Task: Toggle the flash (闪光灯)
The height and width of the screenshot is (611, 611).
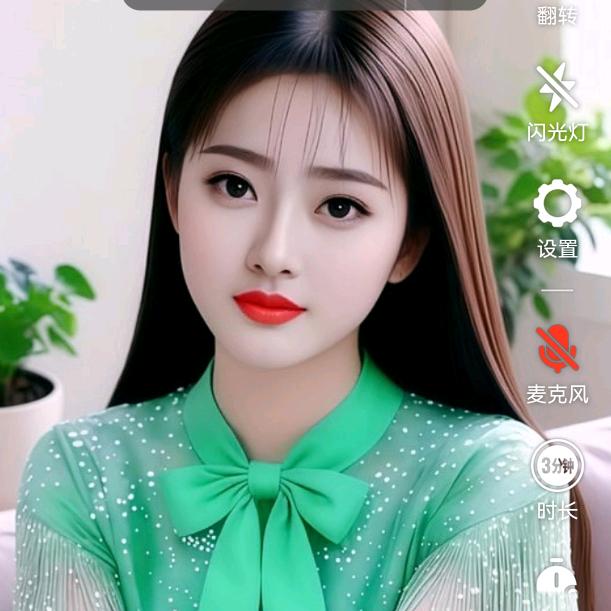Action: 557,89
